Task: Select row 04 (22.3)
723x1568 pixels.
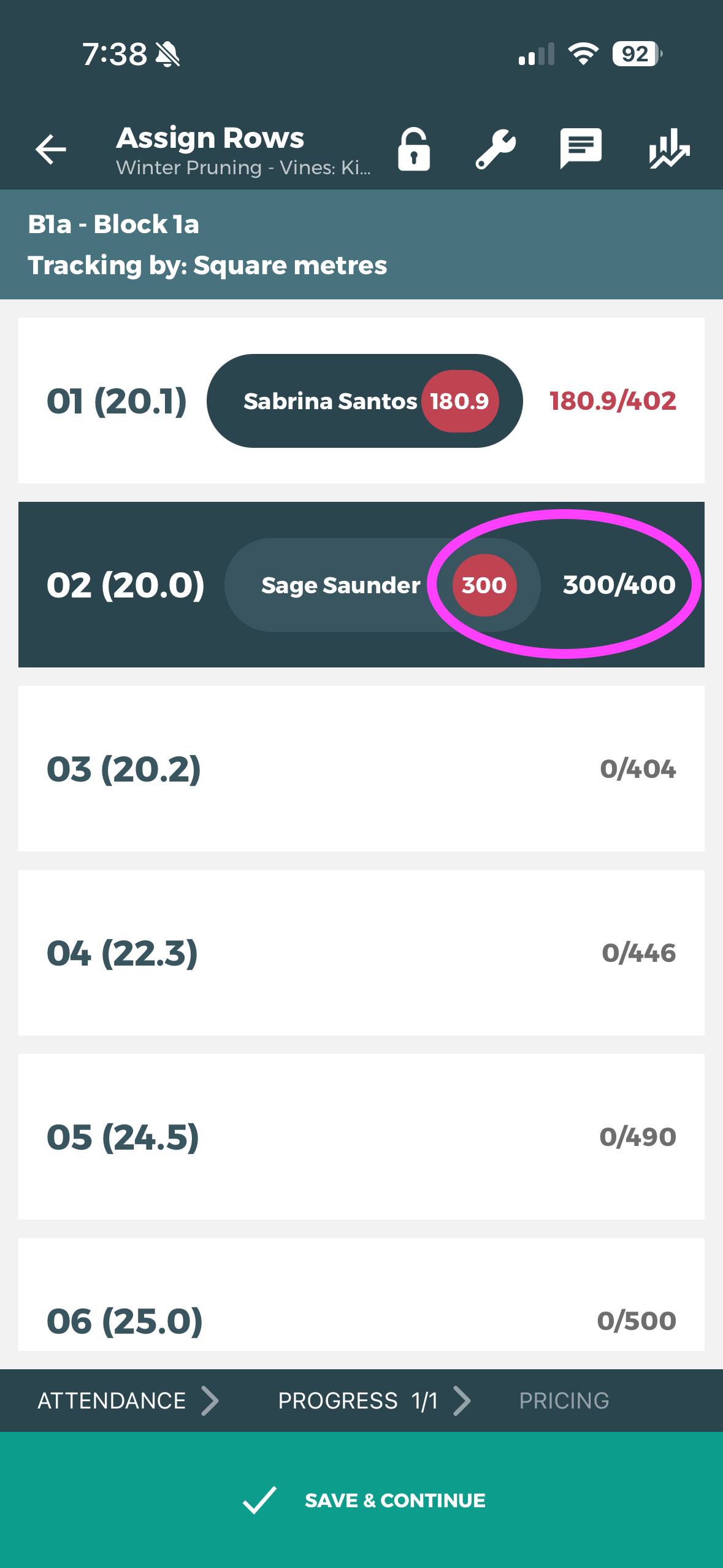Action: (361, 953)
